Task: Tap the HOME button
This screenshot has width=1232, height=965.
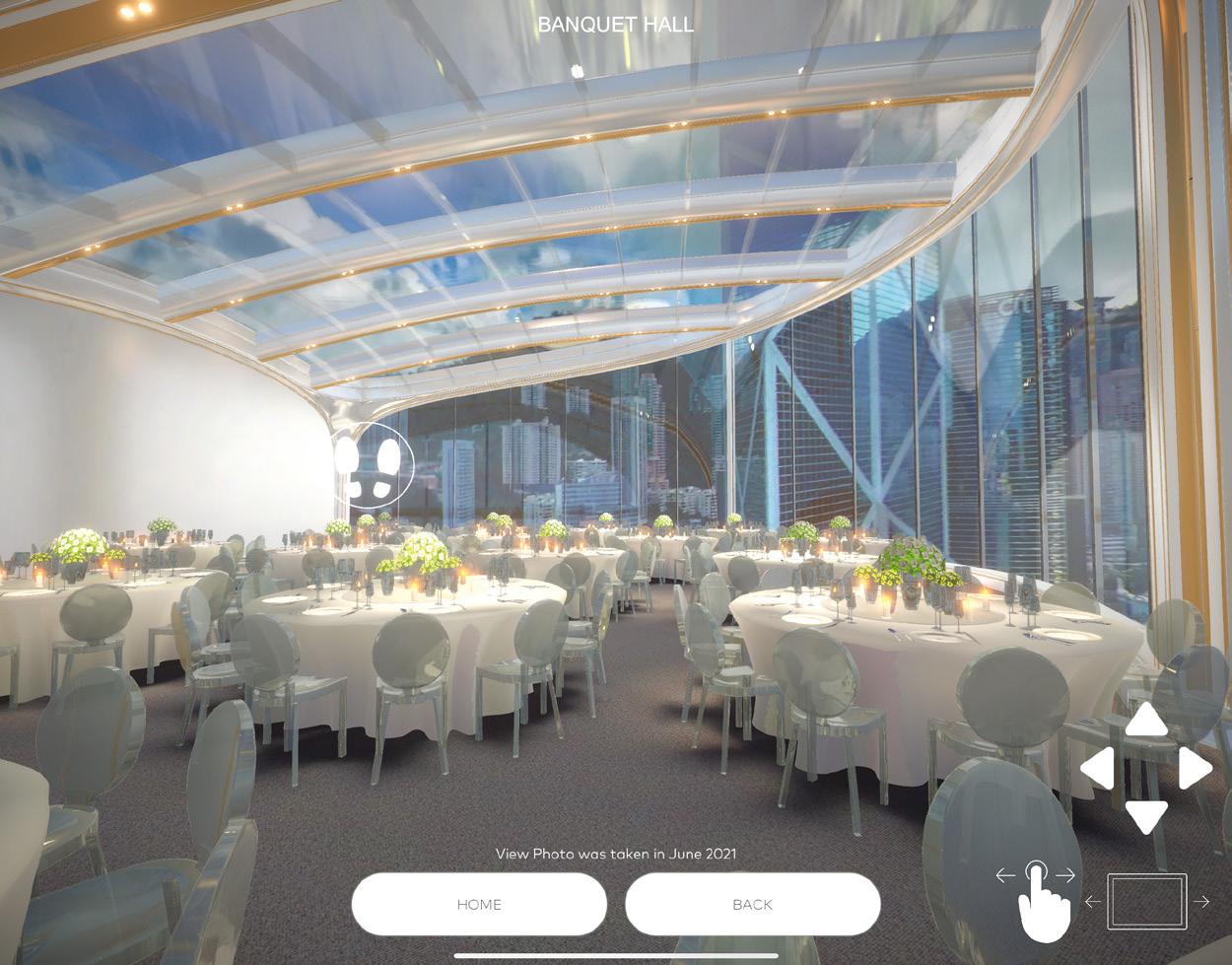Action: 479,904
